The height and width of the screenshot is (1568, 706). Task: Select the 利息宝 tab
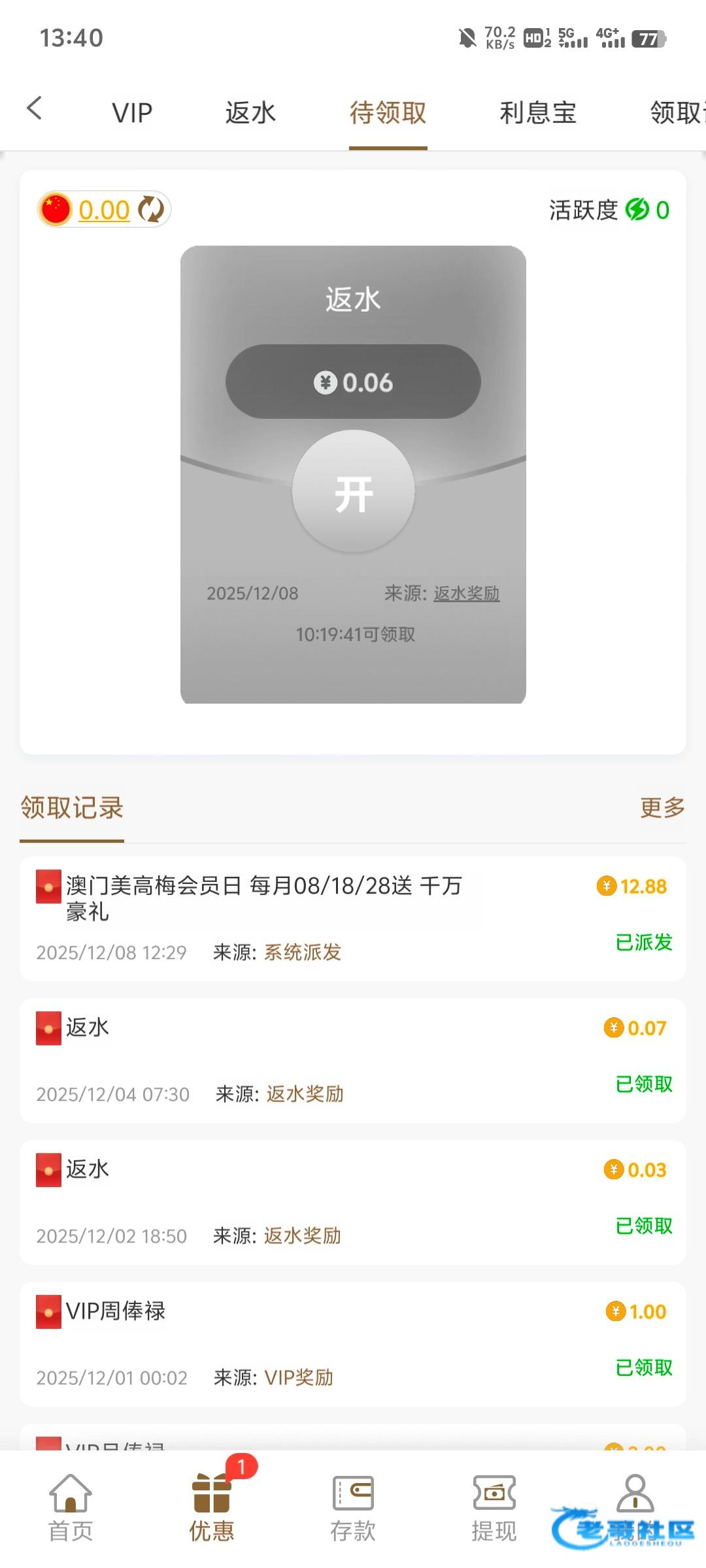(537, 113)
